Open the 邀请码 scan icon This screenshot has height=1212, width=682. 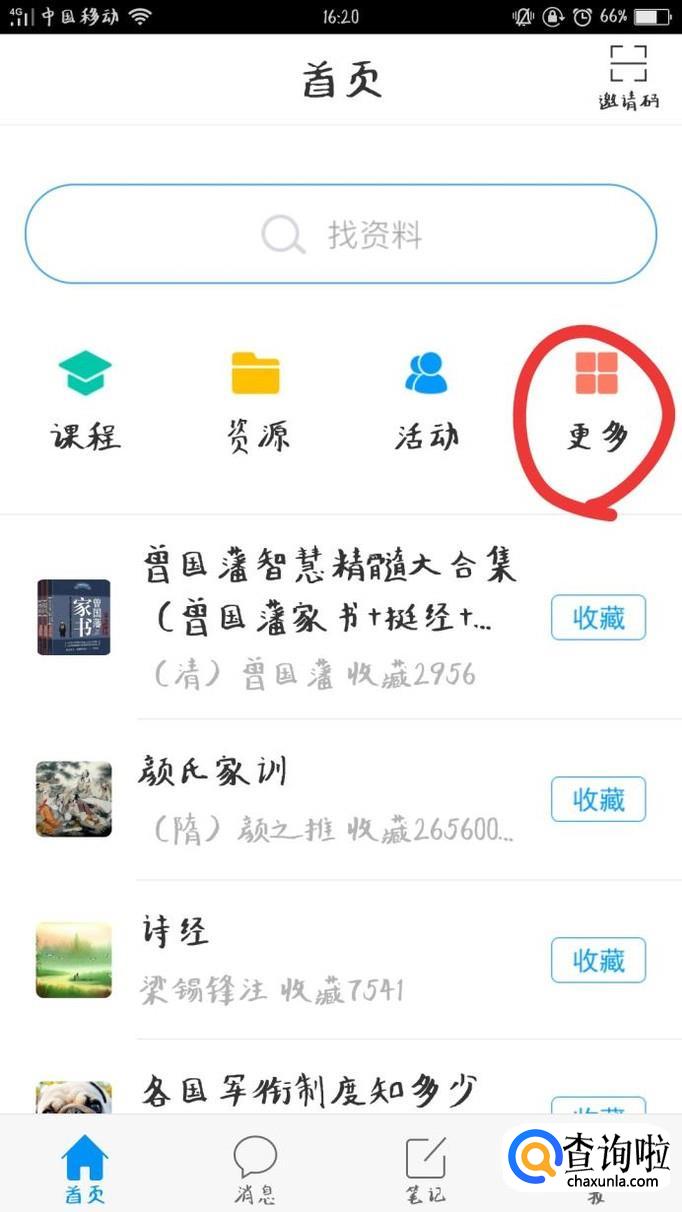click(628, 75)
